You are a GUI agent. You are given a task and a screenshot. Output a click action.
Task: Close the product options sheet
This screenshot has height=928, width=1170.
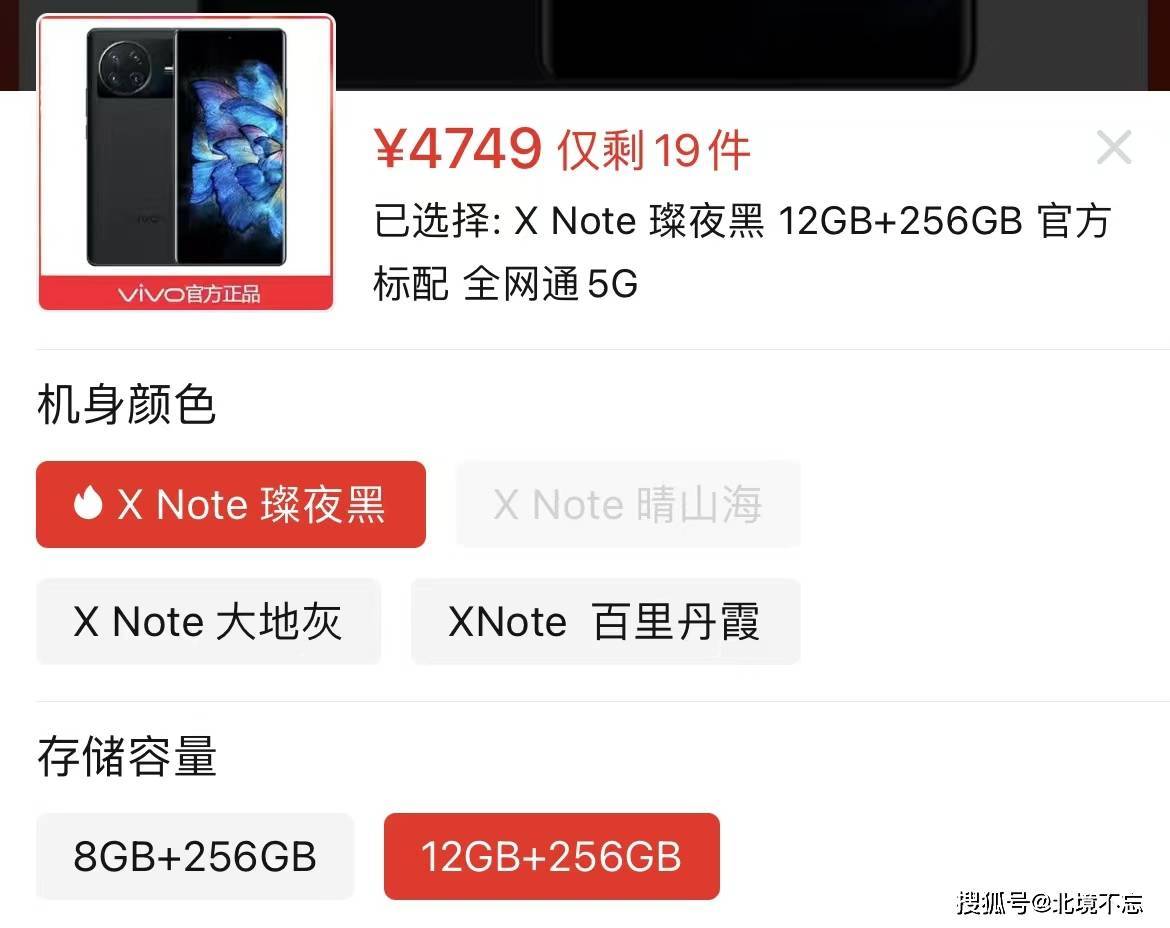tap(1113, 148)
